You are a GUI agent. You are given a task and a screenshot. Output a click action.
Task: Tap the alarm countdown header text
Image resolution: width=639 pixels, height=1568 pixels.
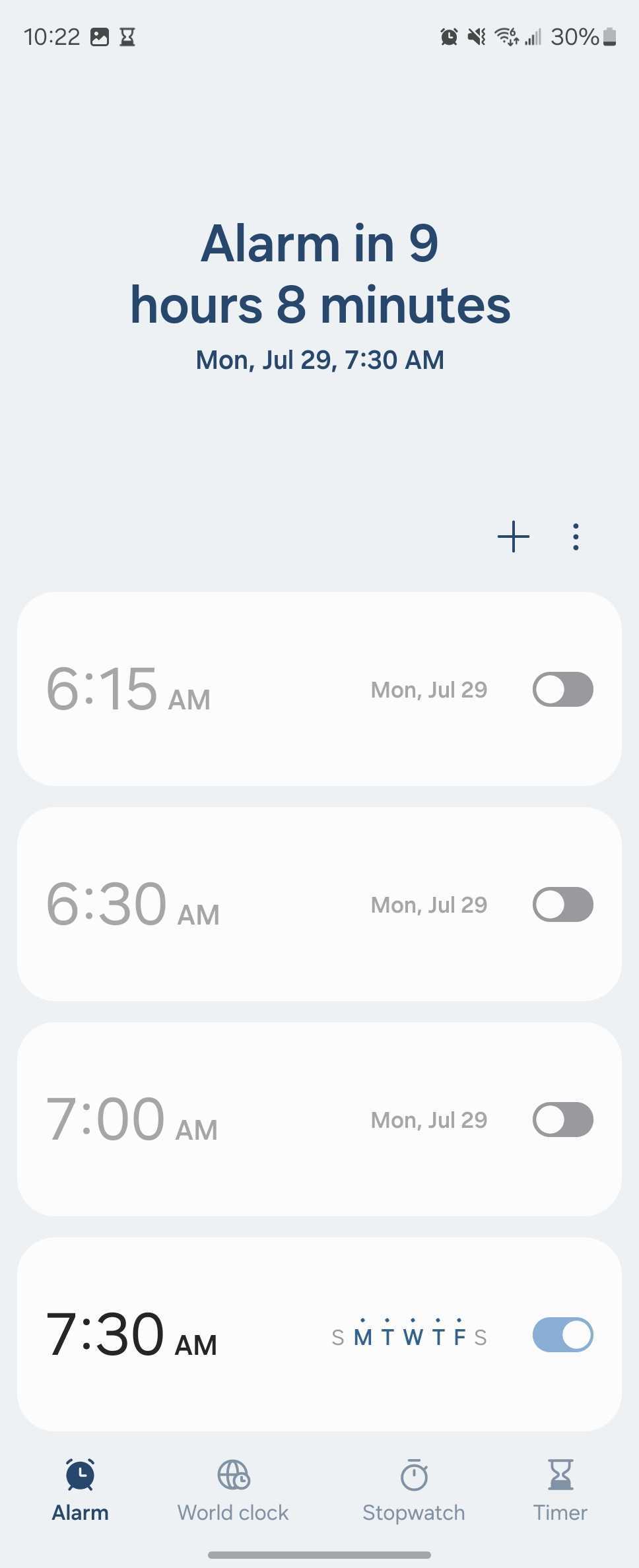point(319,274)
